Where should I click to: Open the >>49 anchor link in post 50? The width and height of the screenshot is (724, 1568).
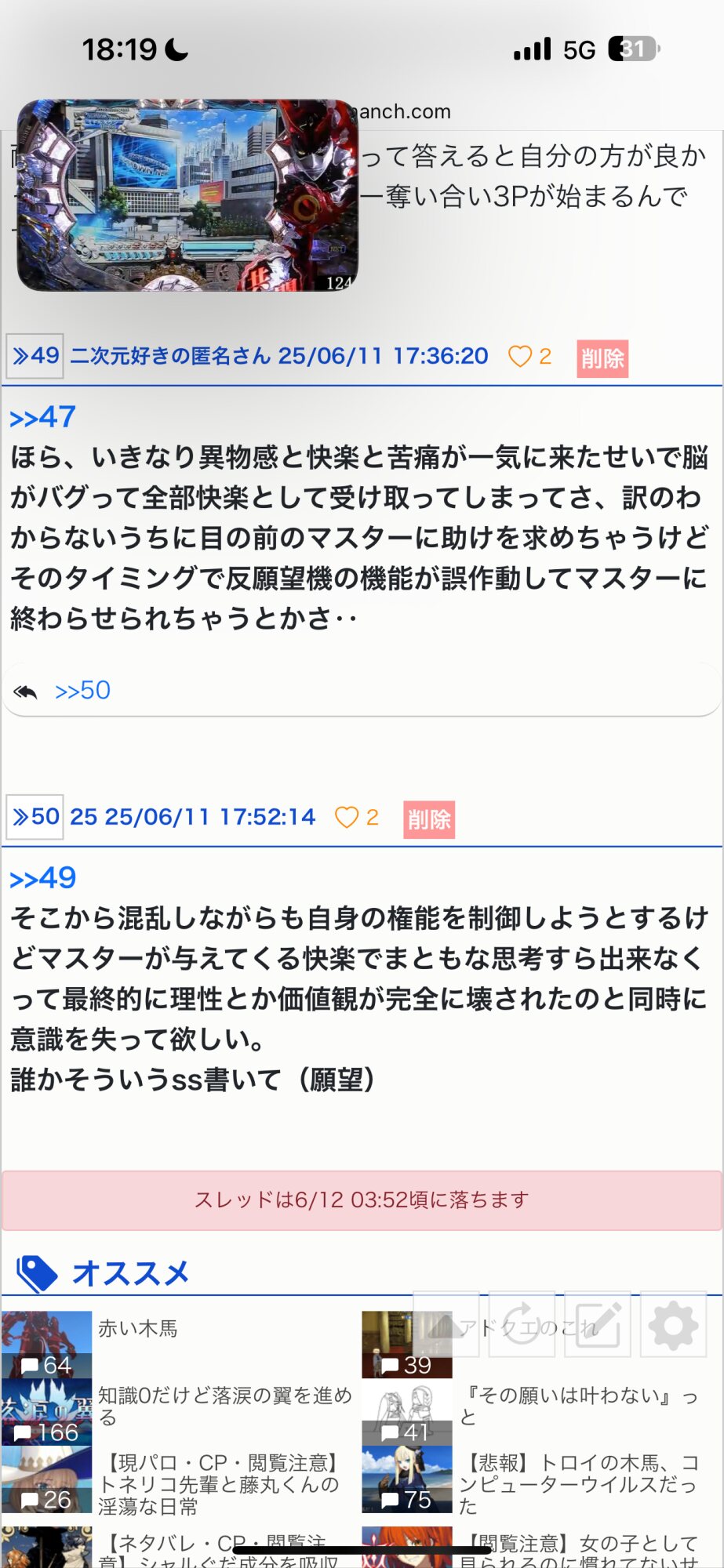[42, 878]
